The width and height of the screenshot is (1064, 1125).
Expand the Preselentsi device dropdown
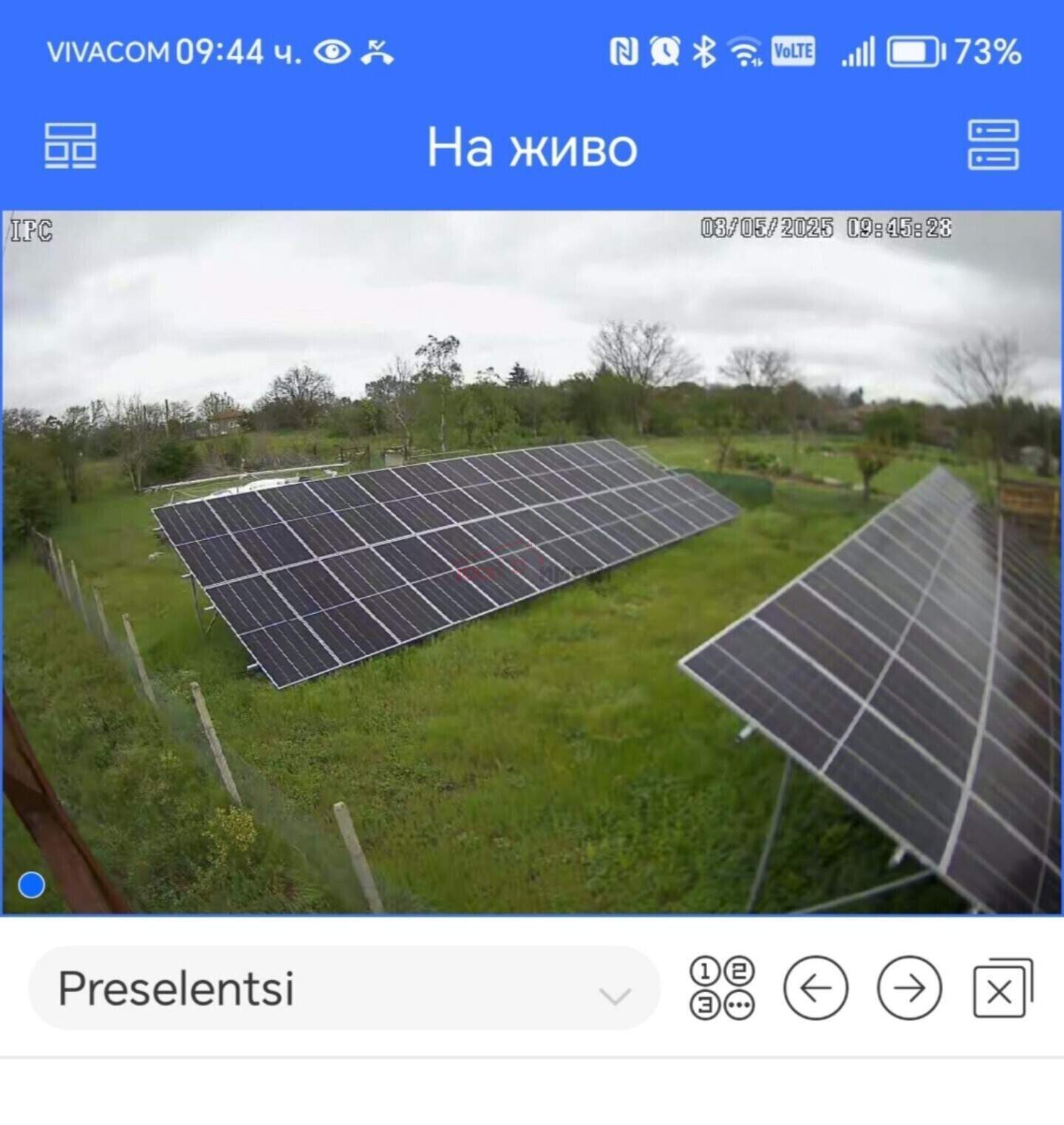[344, 988]
